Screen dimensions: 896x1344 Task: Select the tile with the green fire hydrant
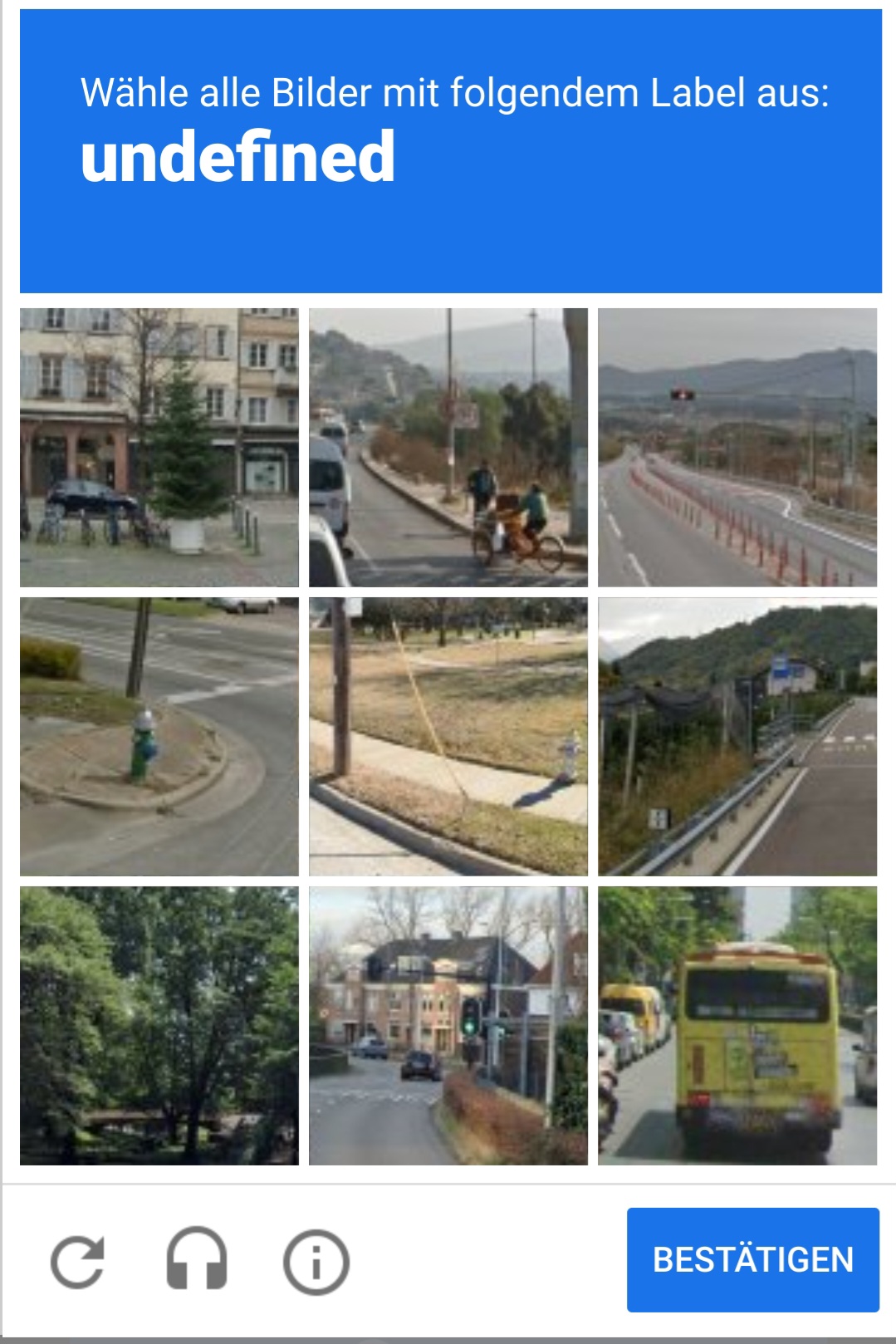click(159, 736)
